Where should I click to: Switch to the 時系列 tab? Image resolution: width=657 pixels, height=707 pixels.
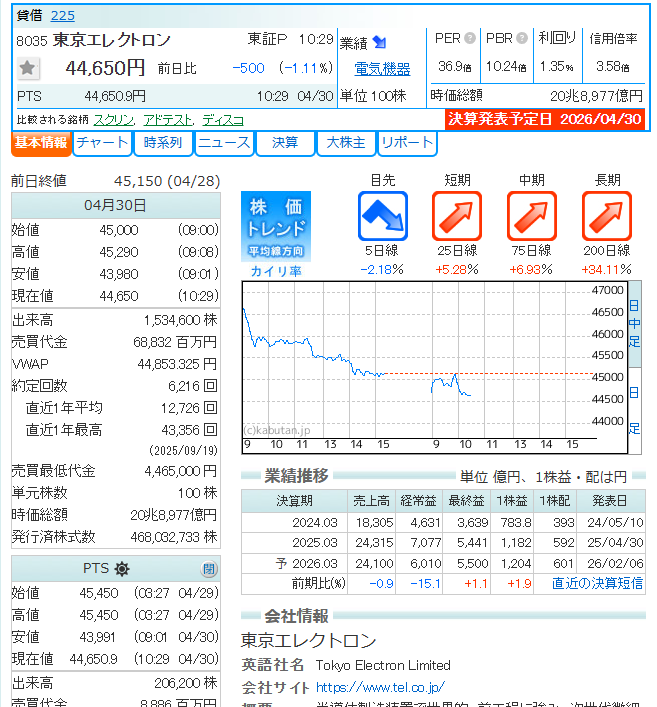163,143
